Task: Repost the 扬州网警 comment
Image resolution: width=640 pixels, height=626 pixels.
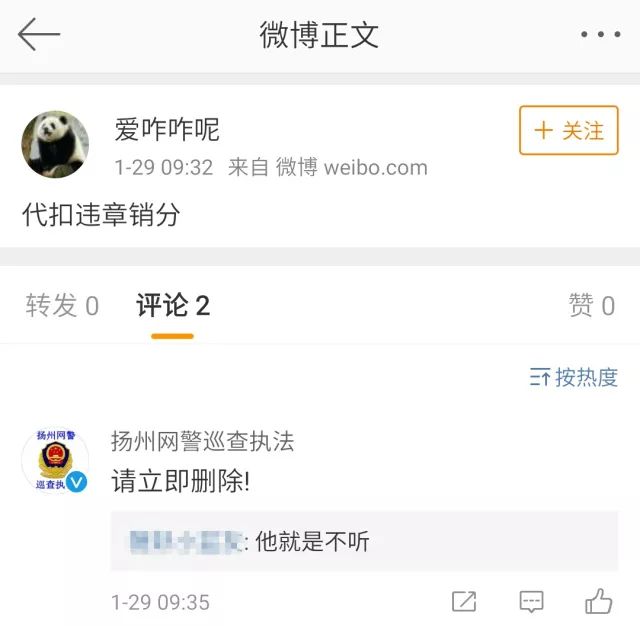Action: 464,601
